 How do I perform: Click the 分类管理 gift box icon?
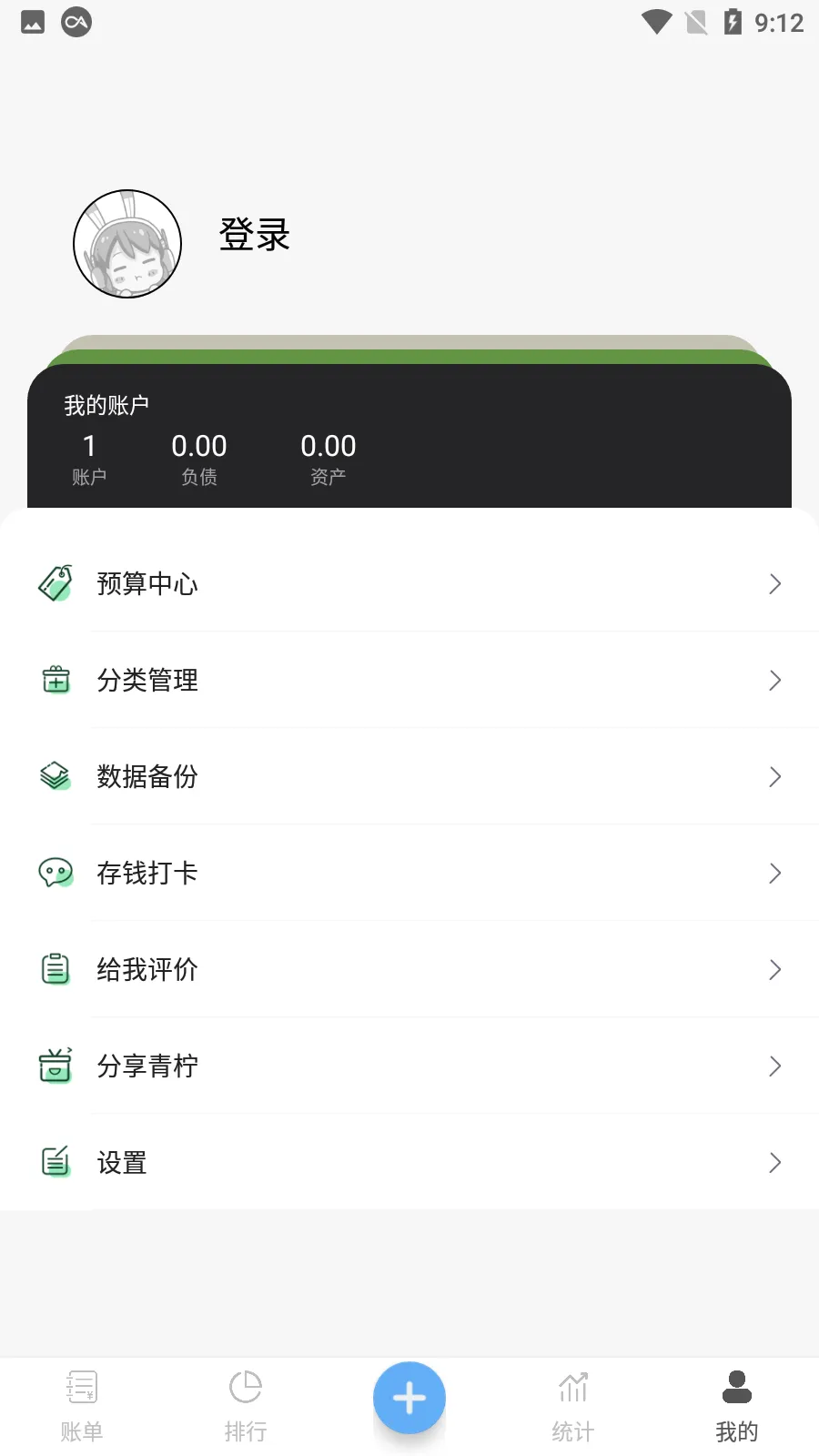(x=56, y=680)
